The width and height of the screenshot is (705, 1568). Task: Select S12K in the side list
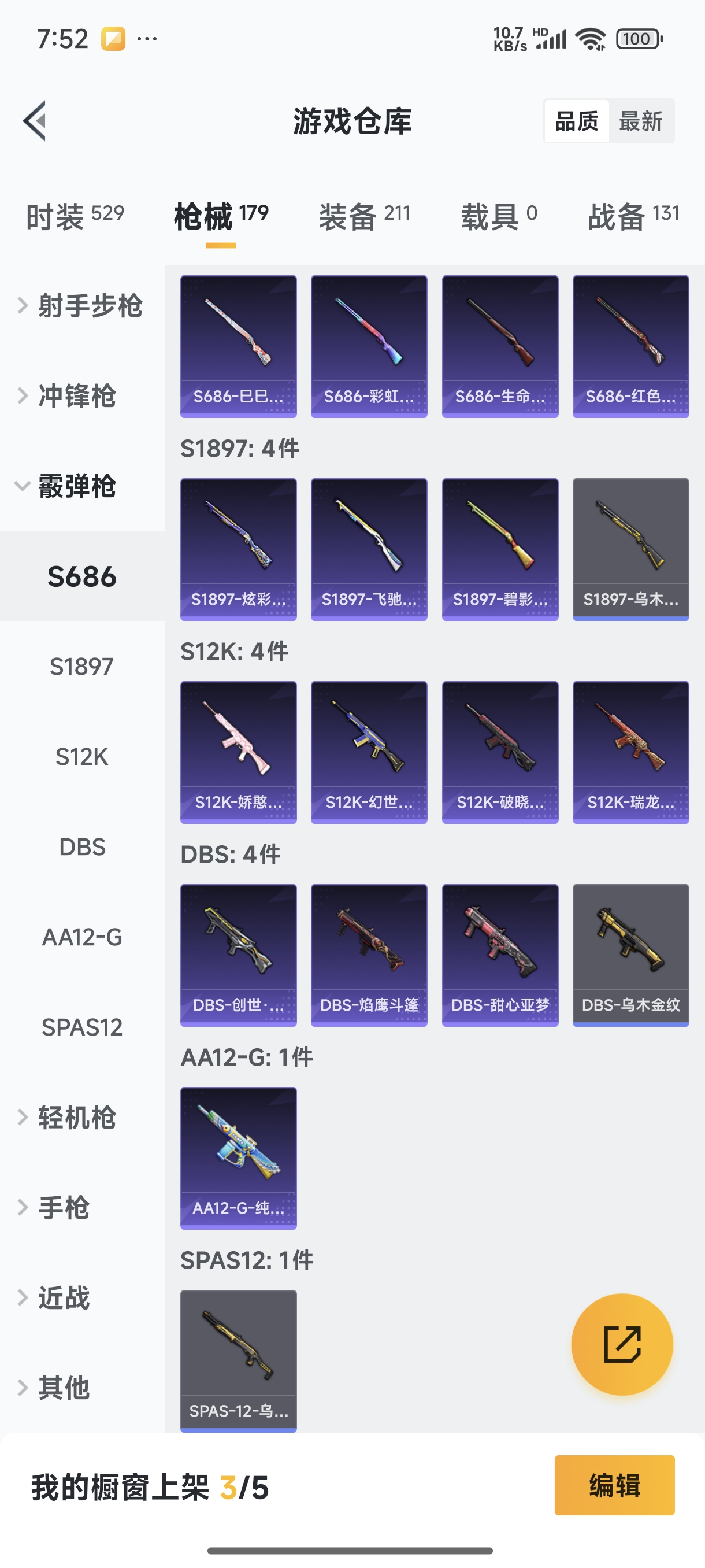pos(82,757)
